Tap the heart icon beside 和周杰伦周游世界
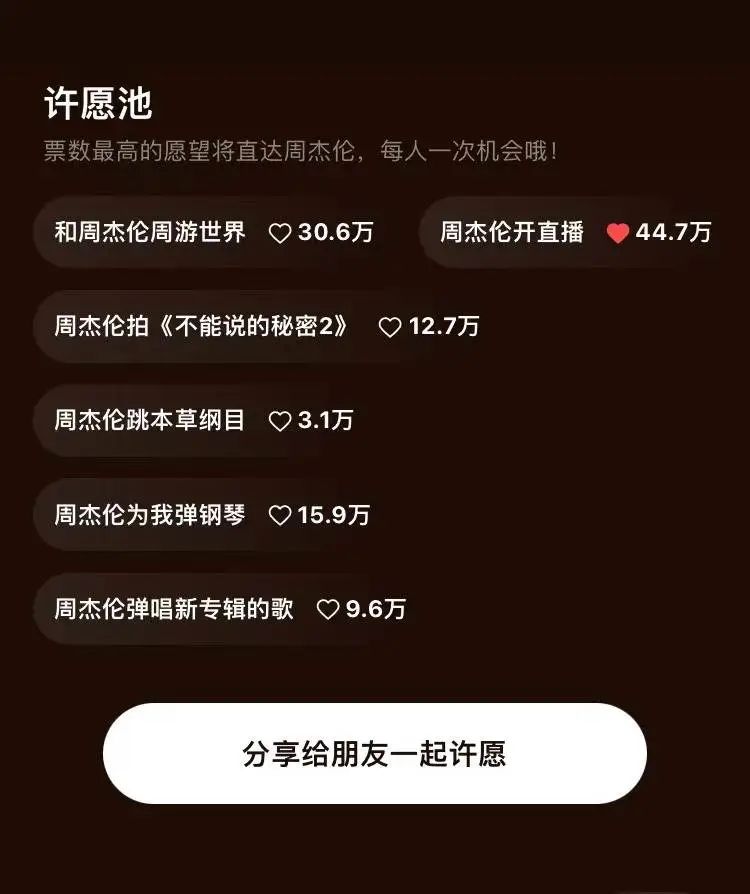The height and width of the screenshot is (894, 750). pos(280,233)
